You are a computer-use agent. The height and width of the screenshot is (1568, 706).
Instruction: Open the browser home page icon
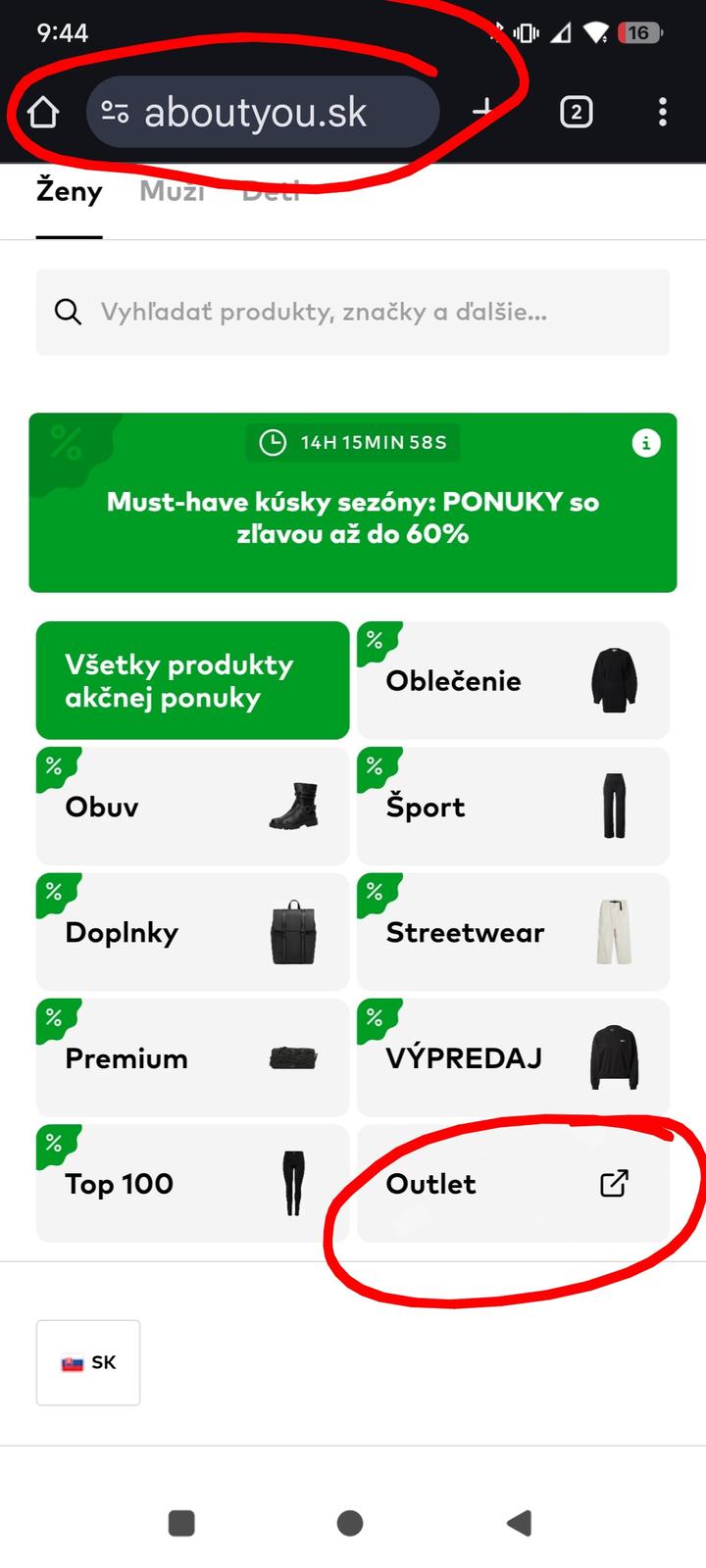click(43, 113)
